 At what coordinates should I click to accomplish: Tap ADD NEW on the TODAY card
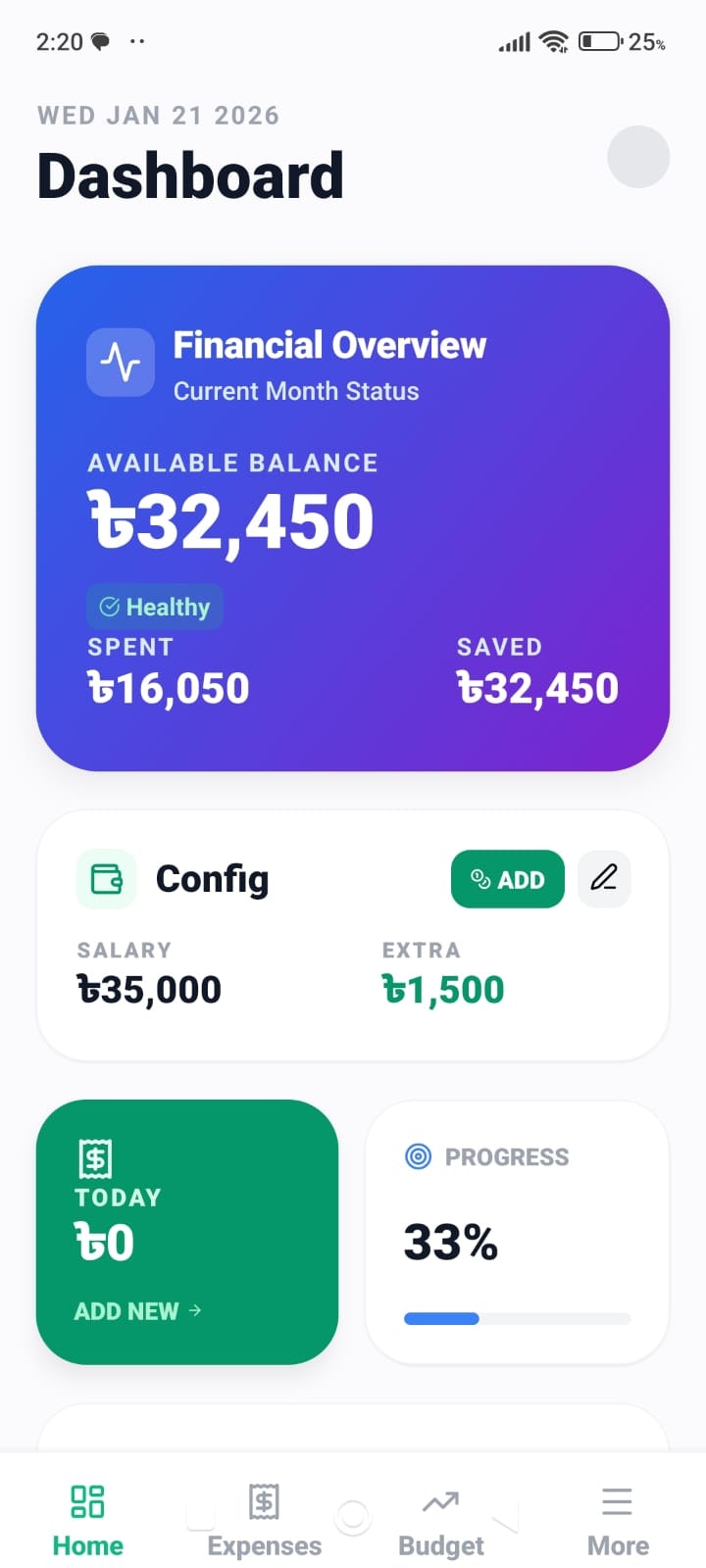pyautogui.click(x=127, y=1310)
